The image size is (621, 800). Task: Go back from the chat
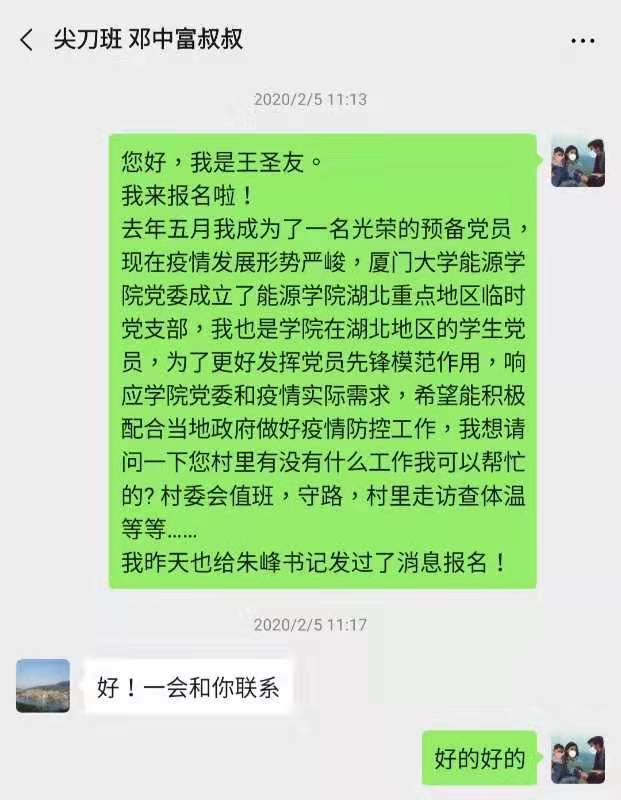pyautogui.click(x=27, y=40)
